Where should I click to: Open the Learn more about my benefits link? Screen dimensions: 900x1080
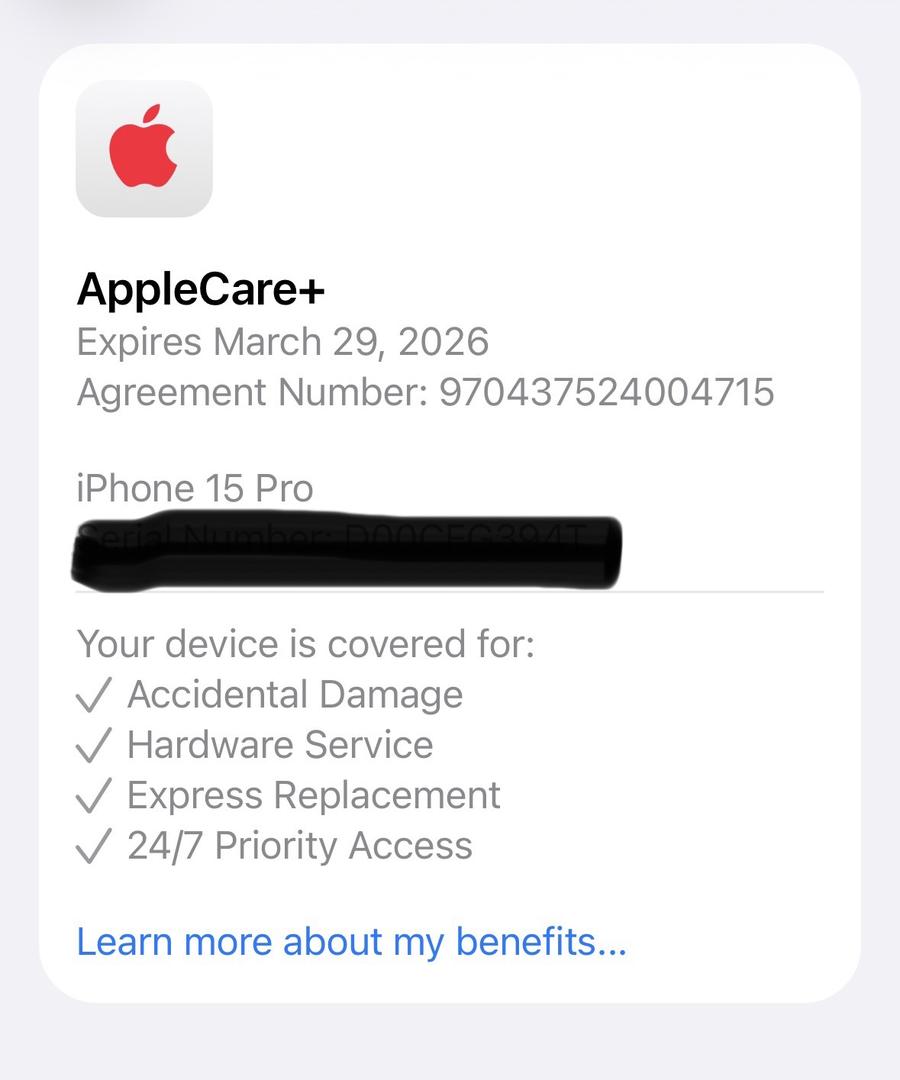coord(351,942)
